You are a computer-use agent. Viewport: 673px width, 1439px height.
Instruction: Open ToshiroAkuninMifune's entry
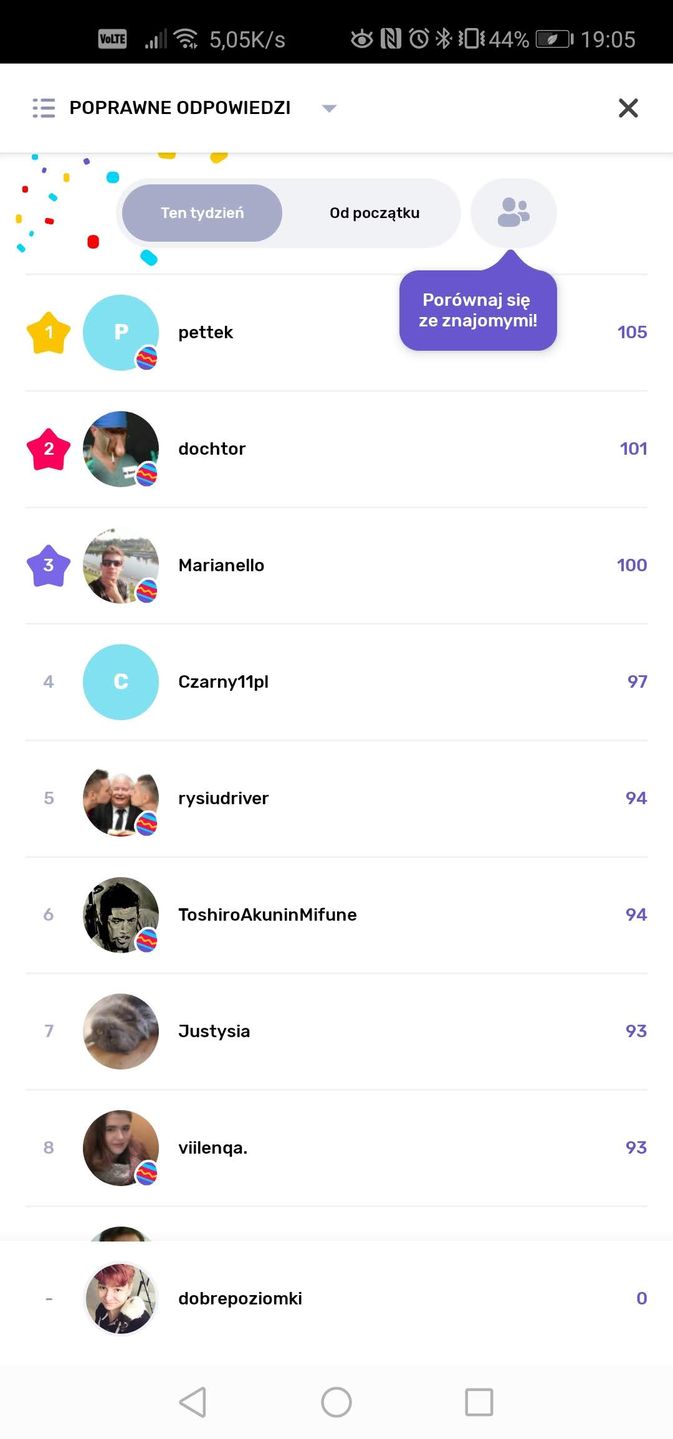[x=267, y=915]
